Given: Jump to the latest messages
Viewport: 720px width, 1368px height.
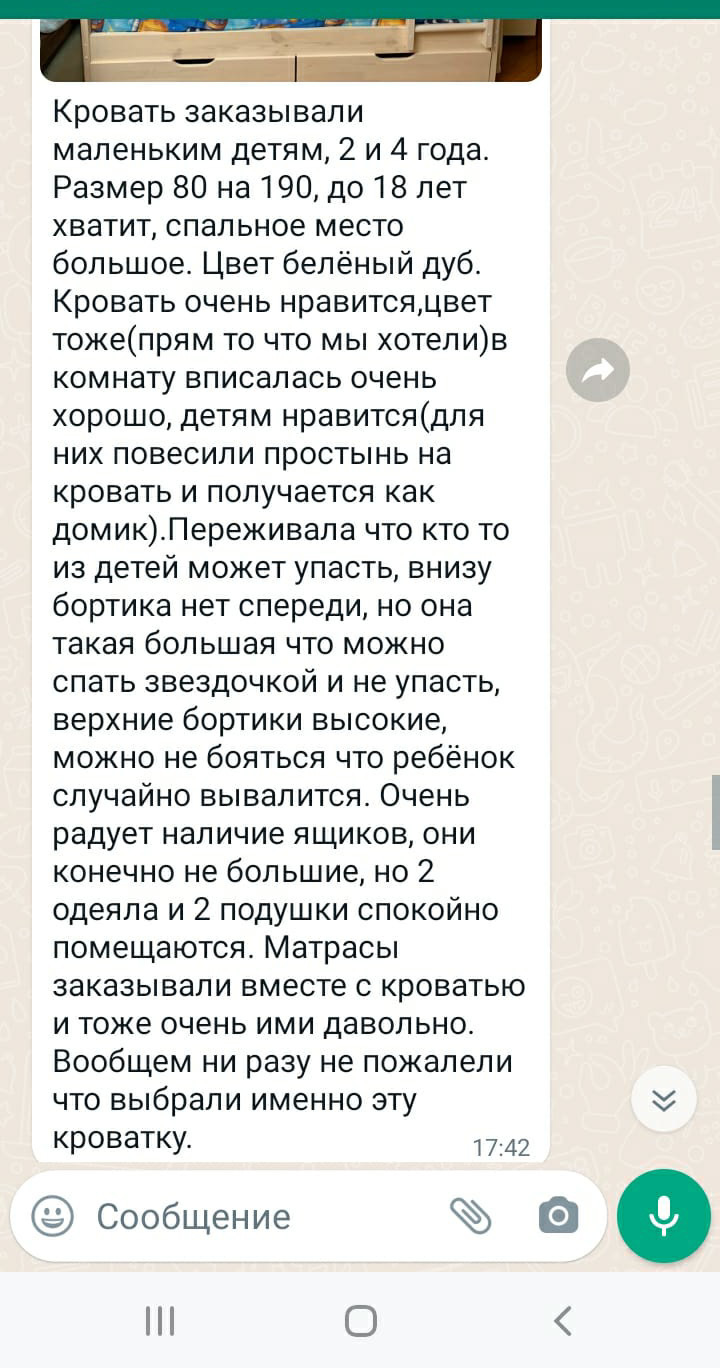Looking at the screenshot, I should (x=664, y=1100).
